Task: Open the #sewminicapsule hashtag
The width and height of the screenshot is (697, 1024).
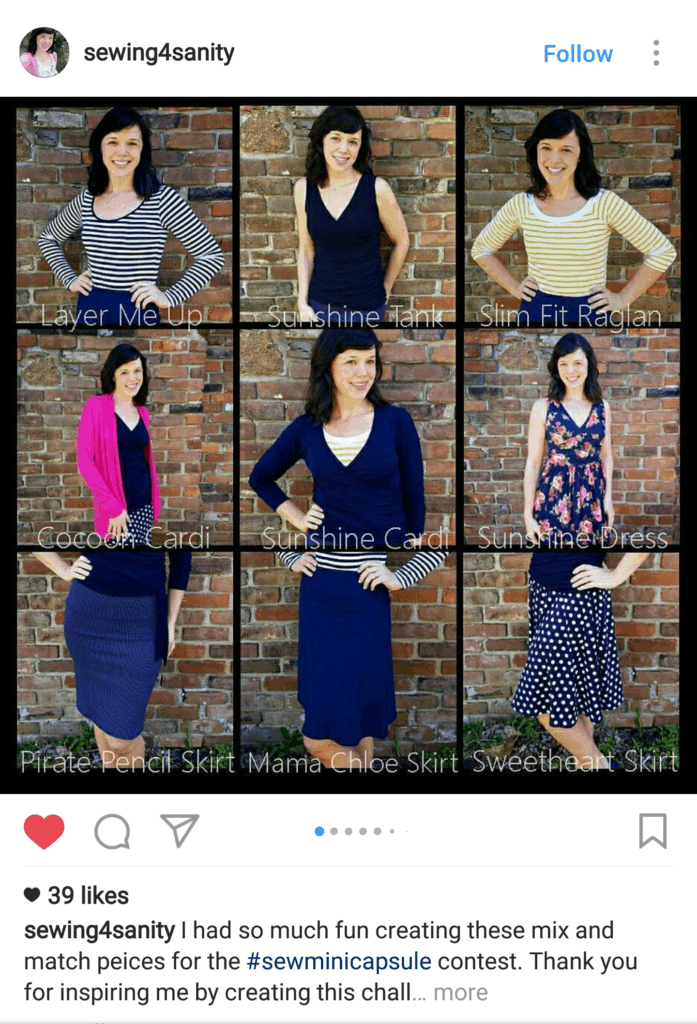Action: (339, 962)
